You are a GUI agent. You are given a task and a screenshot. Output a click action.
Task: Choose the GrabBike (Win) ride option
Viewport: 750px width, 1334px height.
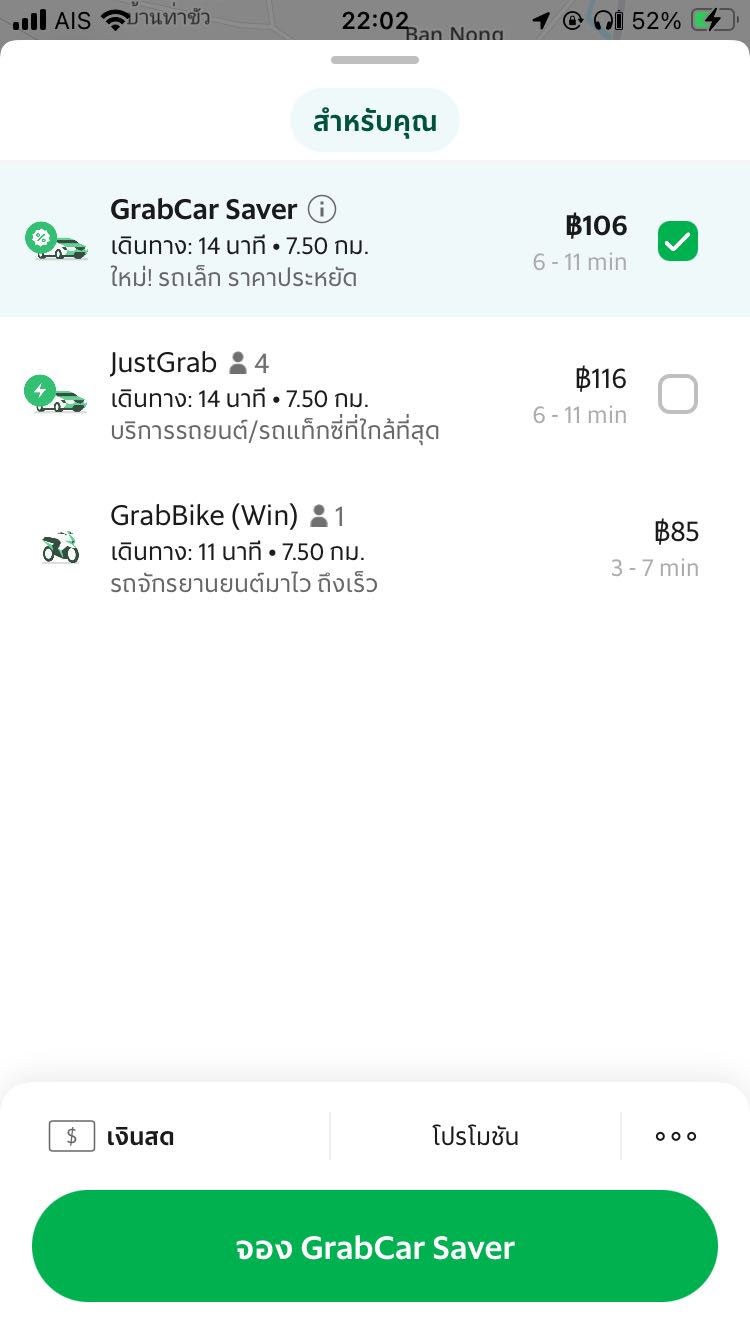(x=374, y=548)
